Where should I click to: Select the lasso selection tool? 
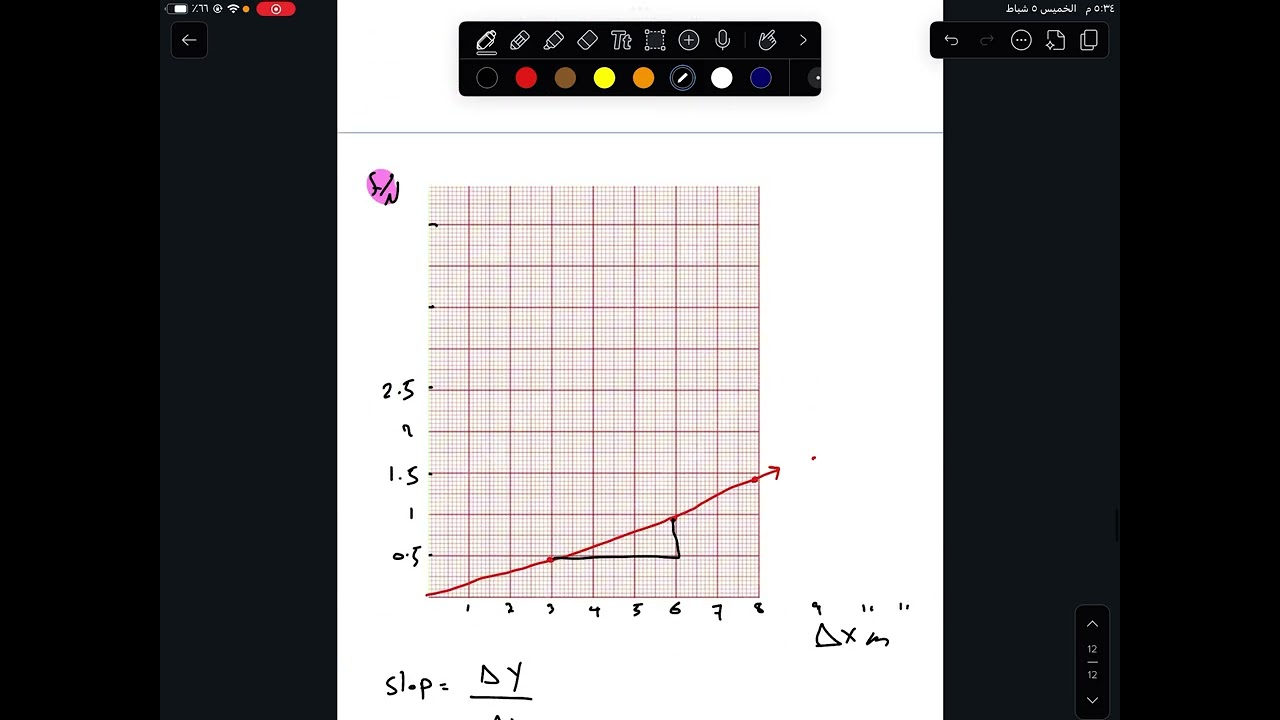pyautogui.click(x=655, y=41)
